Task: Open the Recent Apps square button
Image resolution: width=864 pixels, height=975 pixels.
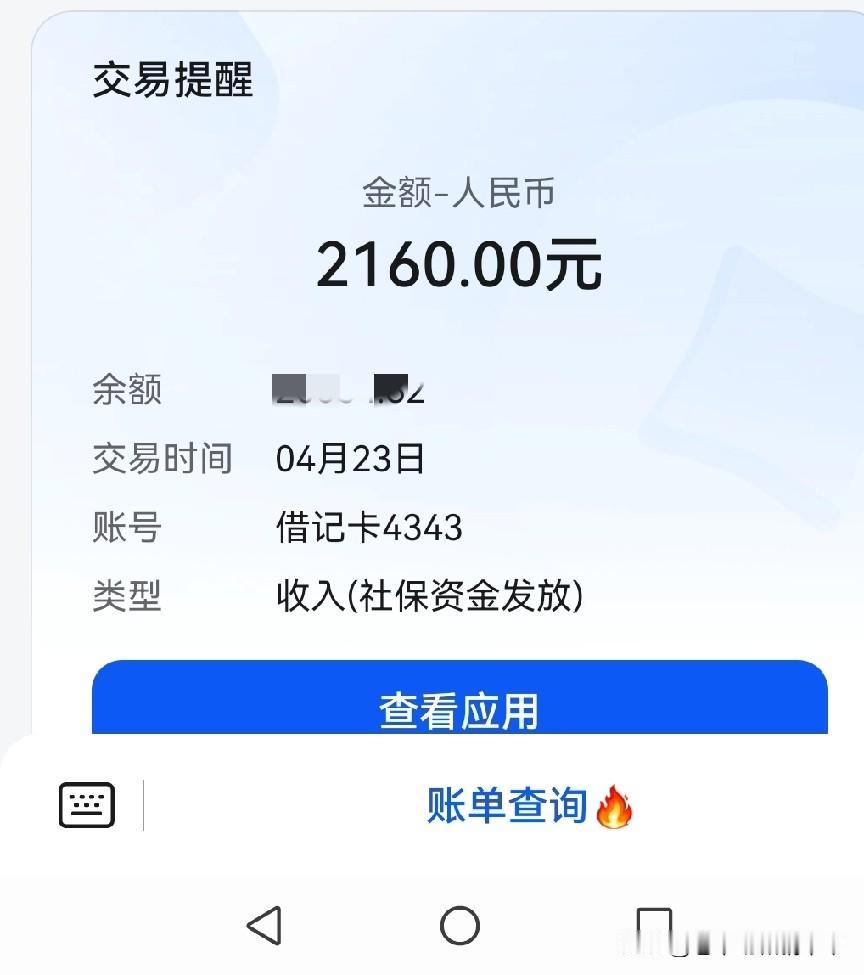Action: pos(658,927)
